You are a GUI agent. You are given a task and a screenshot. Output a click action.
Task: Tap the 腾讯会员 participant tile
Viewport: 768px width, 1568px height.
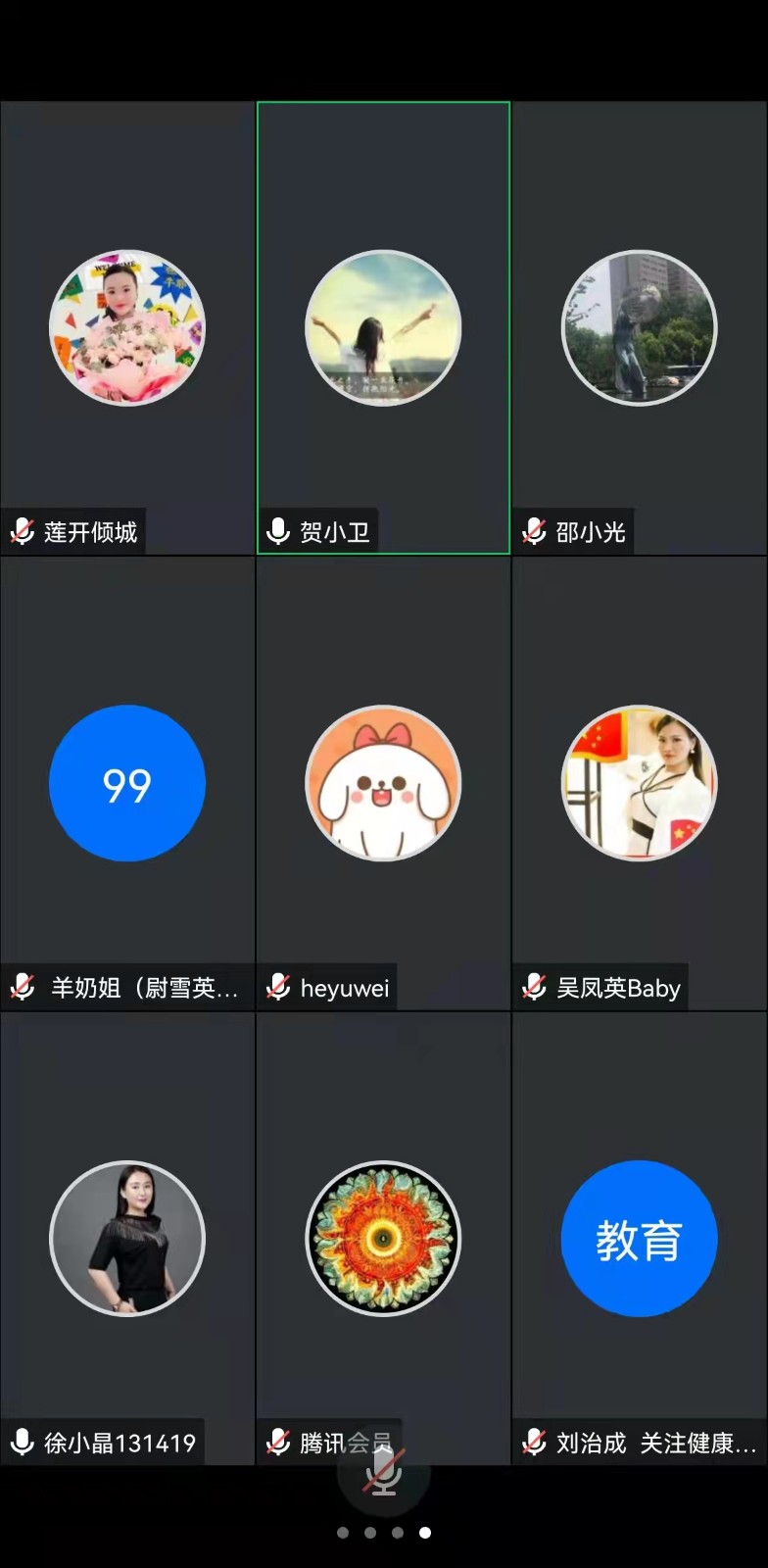[x=383, y=1239]
